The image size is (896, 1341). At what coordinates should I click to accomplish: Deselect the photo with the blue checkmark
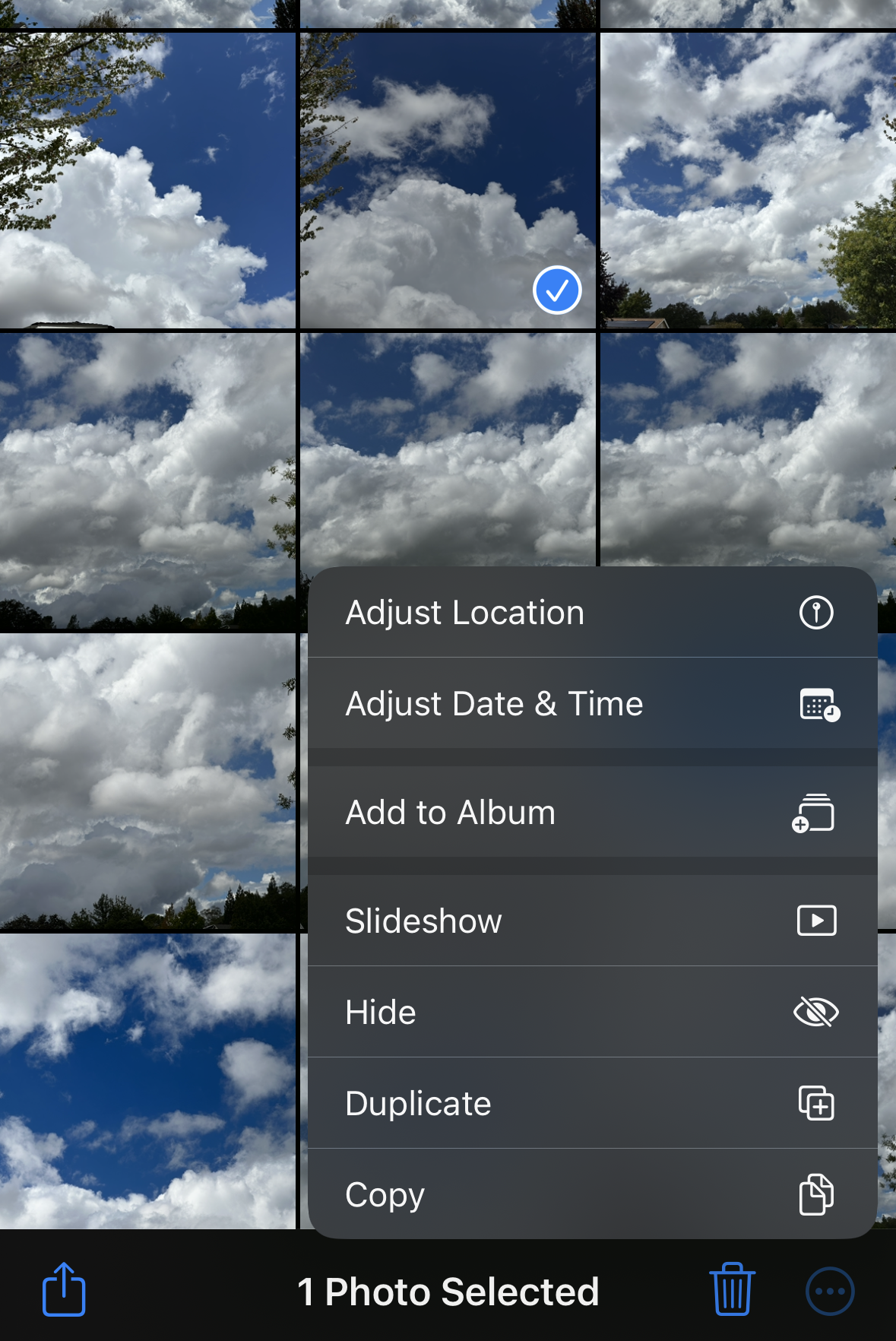click(x=557, y=290)
